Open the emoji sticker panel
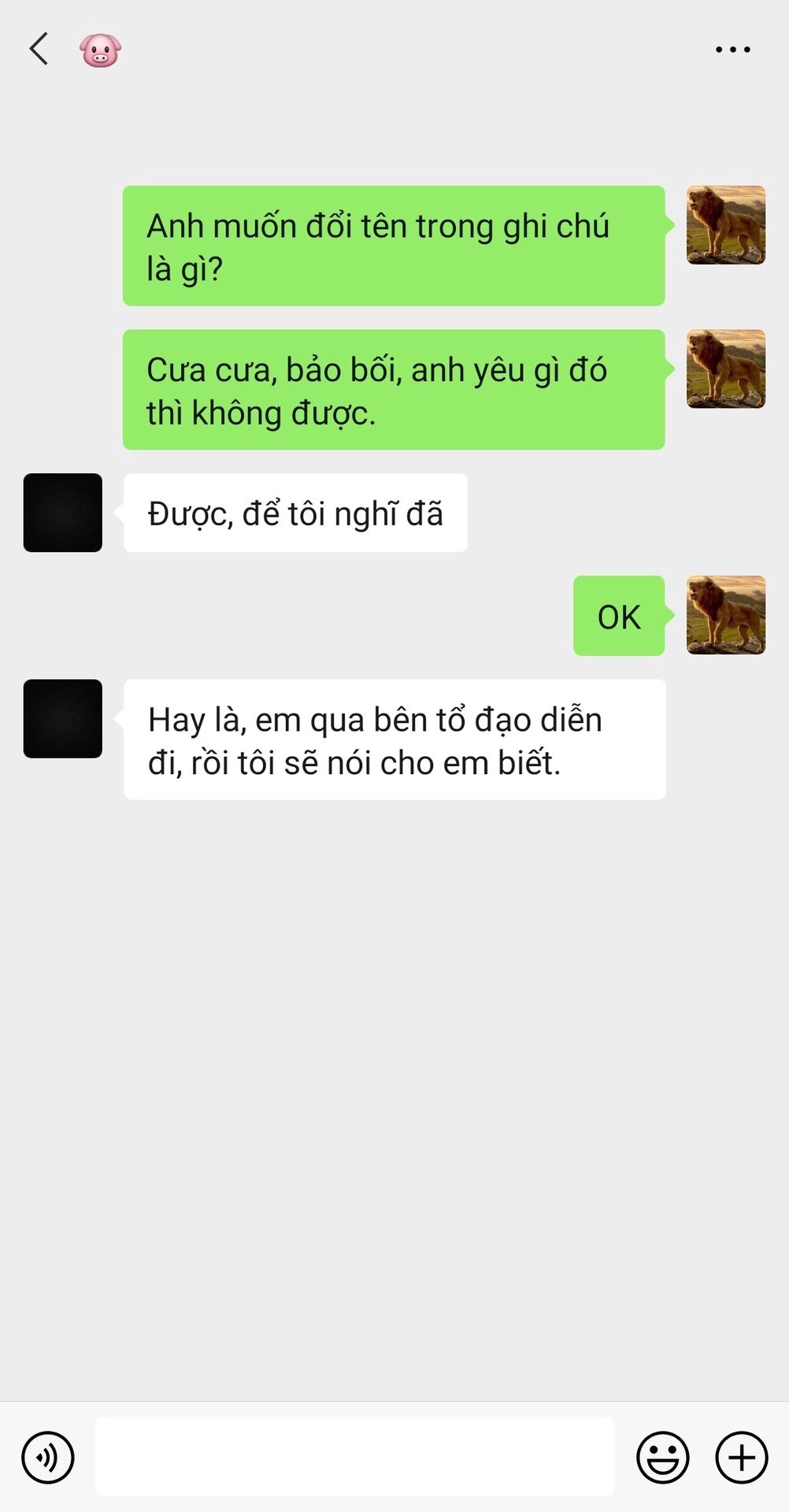 pyautogui.click(x=662, y=1457)
